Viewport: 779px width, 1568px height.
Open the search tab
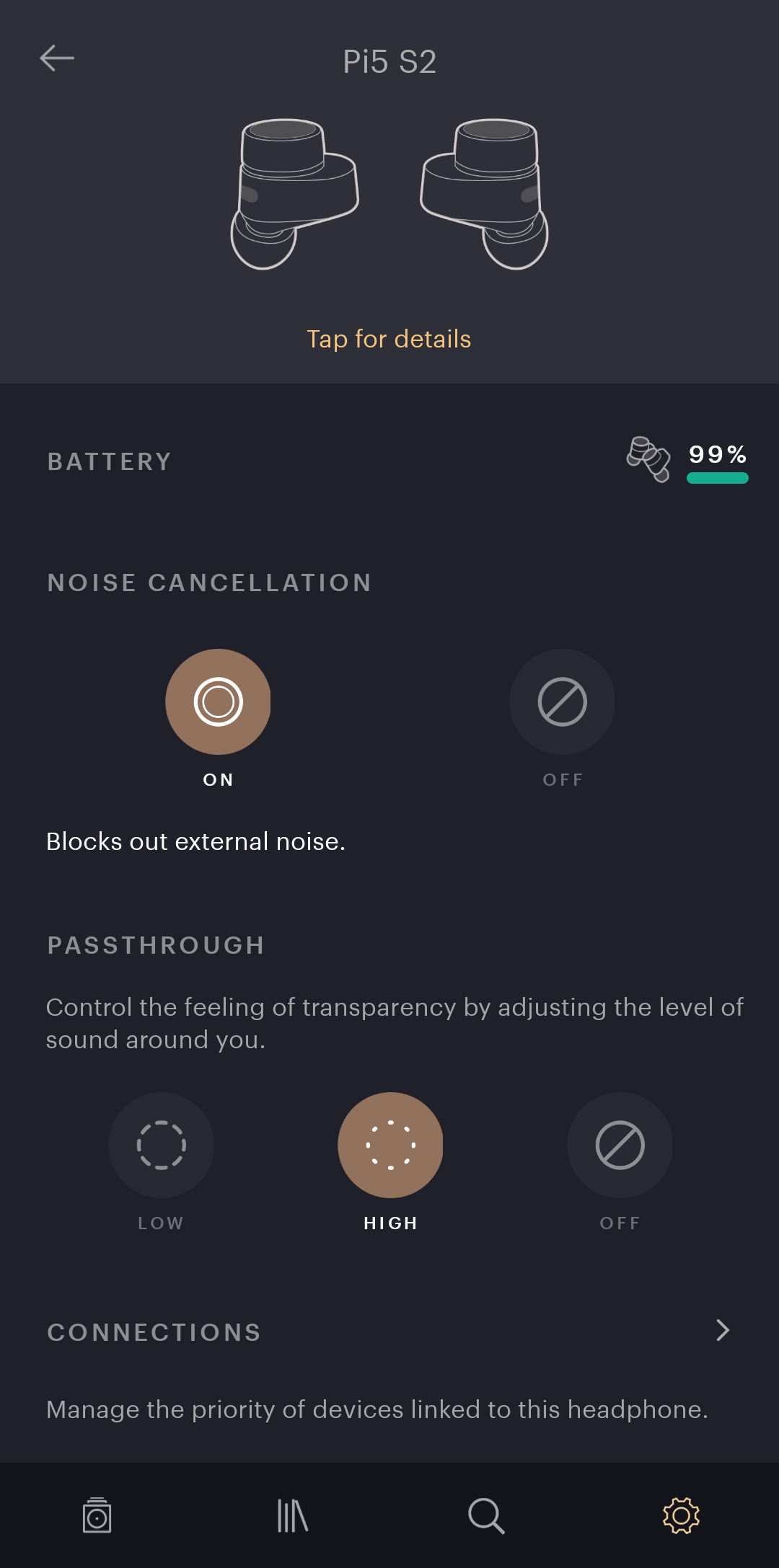486,1515
